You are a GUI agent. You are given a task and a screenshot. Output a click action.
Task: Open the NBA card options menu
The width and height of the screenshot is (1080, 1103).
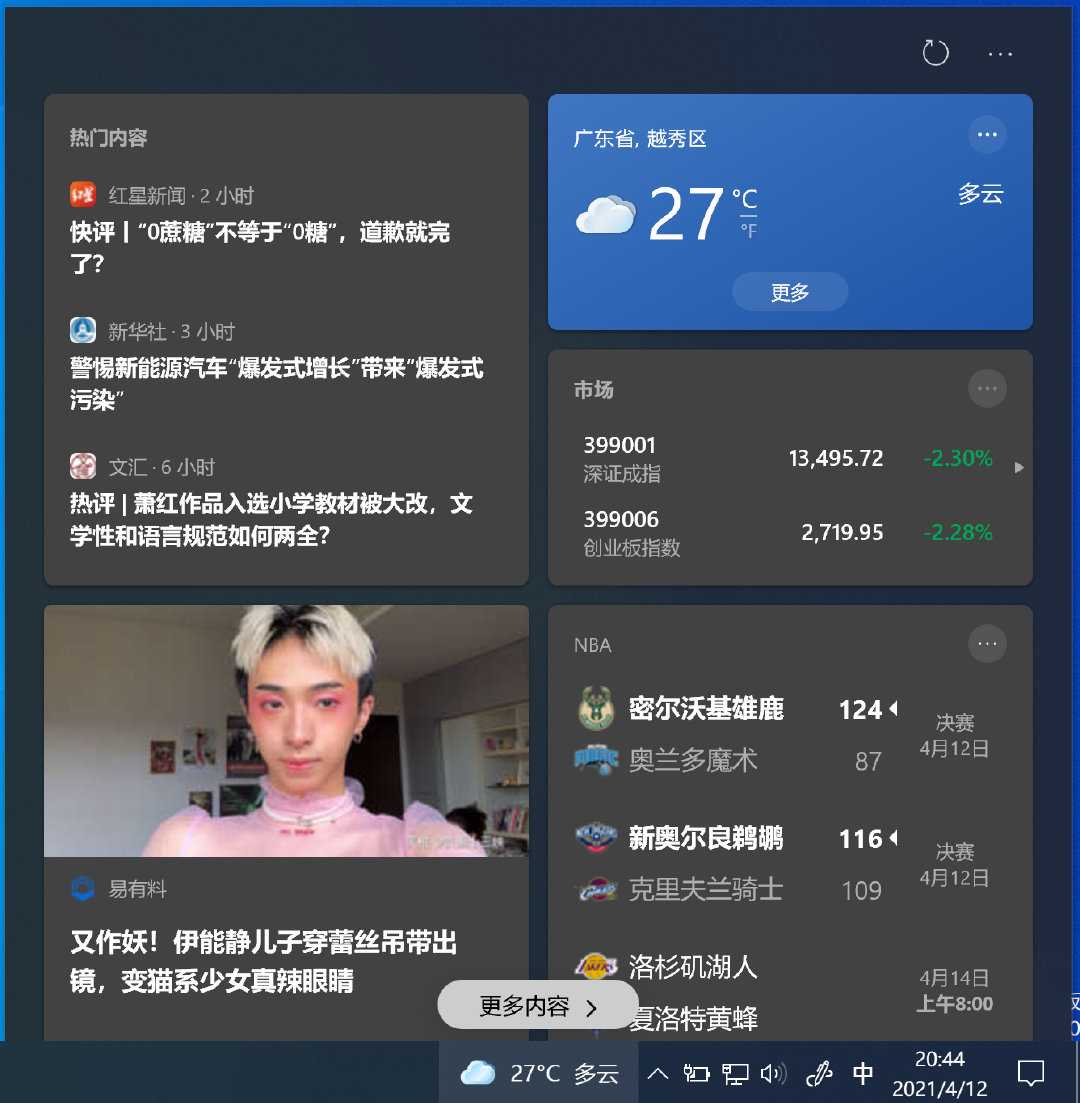pos(987,644)
